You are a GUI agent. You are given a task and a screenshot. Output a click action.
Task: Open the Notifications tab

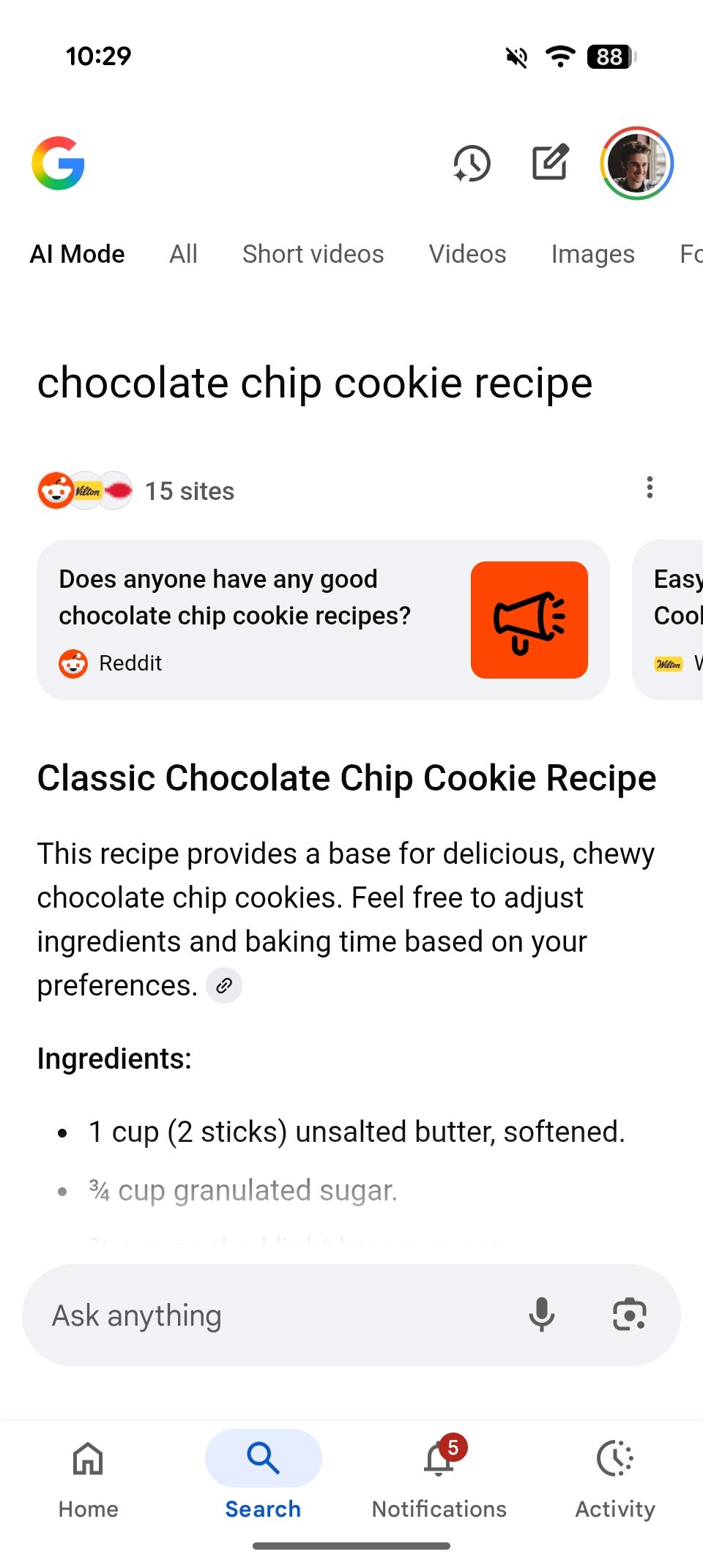(x=439, y=1474)
